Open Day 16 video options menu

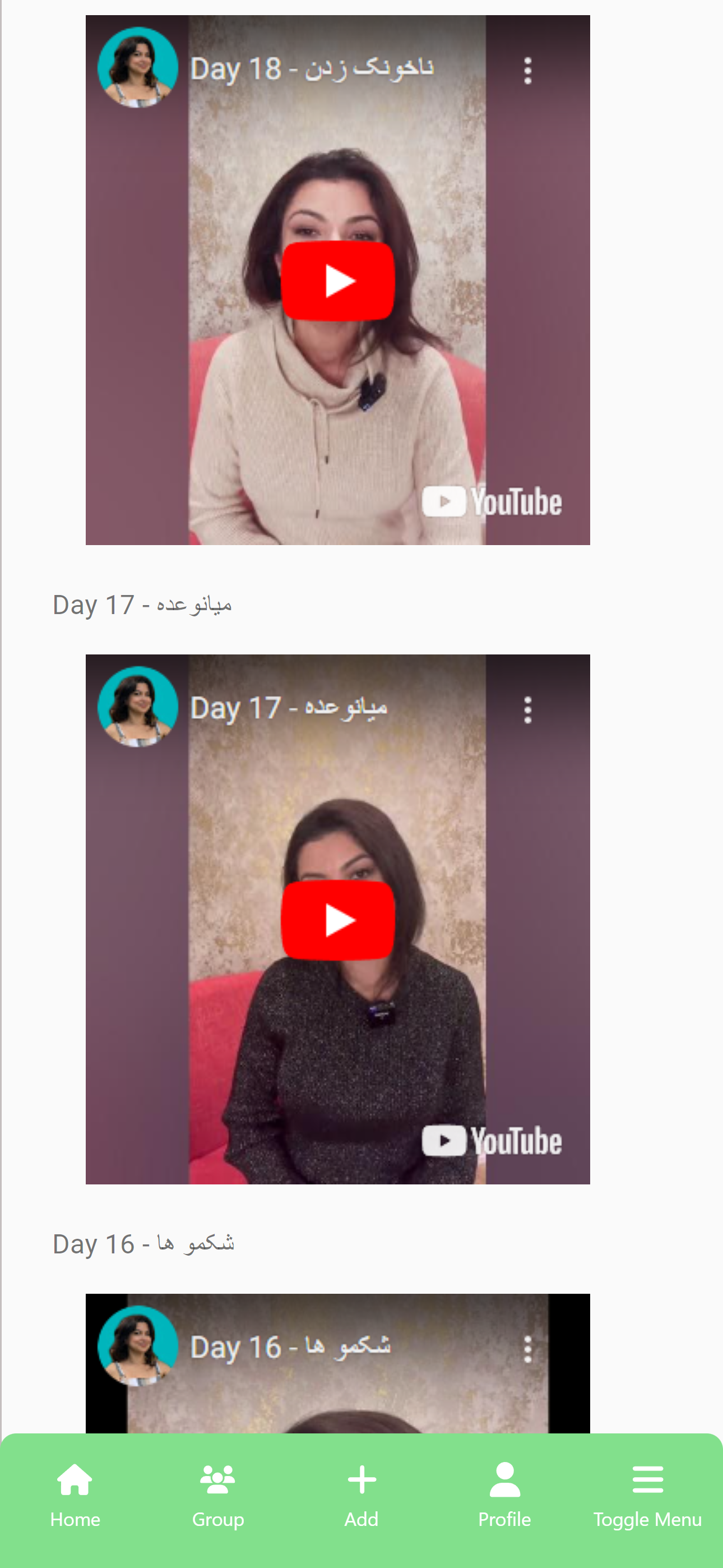pyautogui.click(x=527, y=1349)
